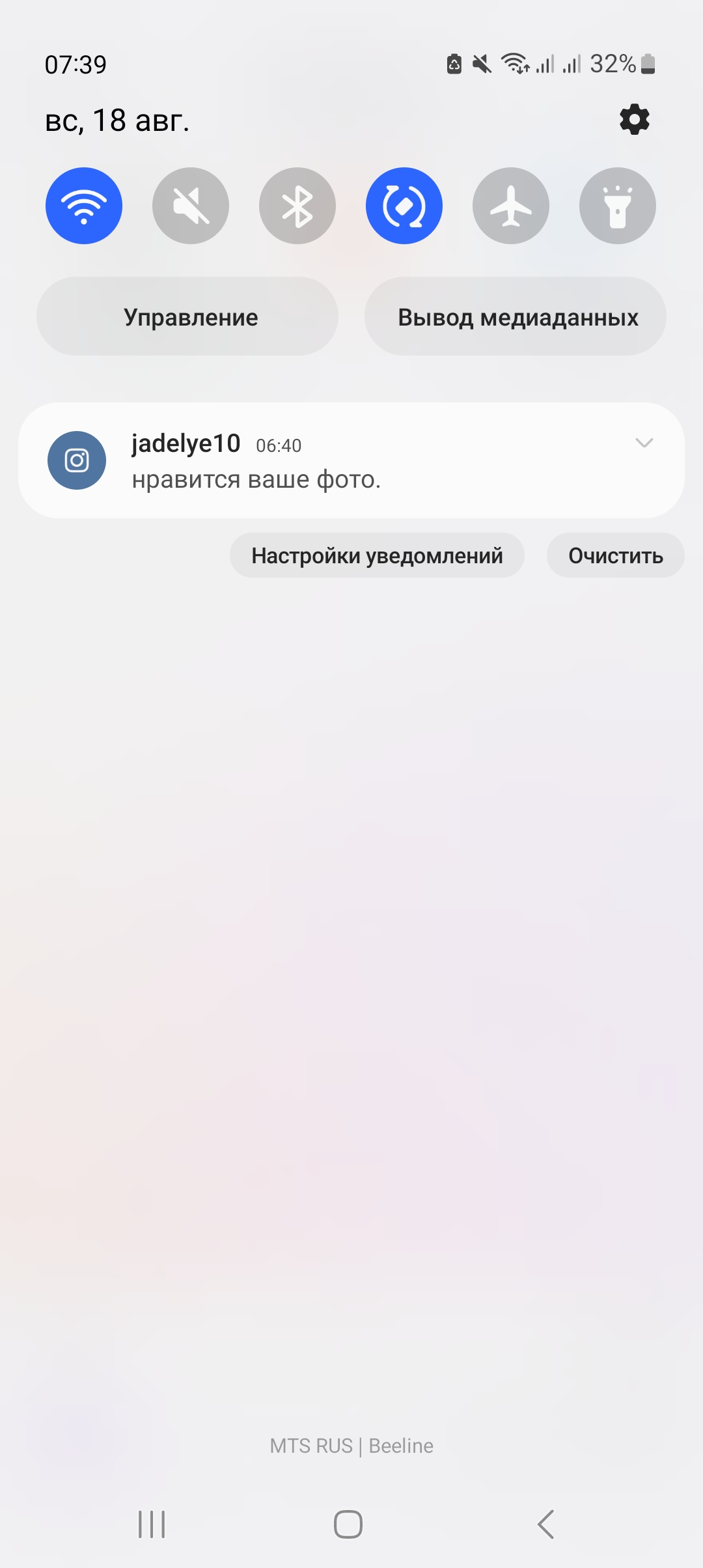Image resolution: width=703 pixels, height=1568 pixels.
Task: Clear notifications with Очистить
Action: click(616, 555)
